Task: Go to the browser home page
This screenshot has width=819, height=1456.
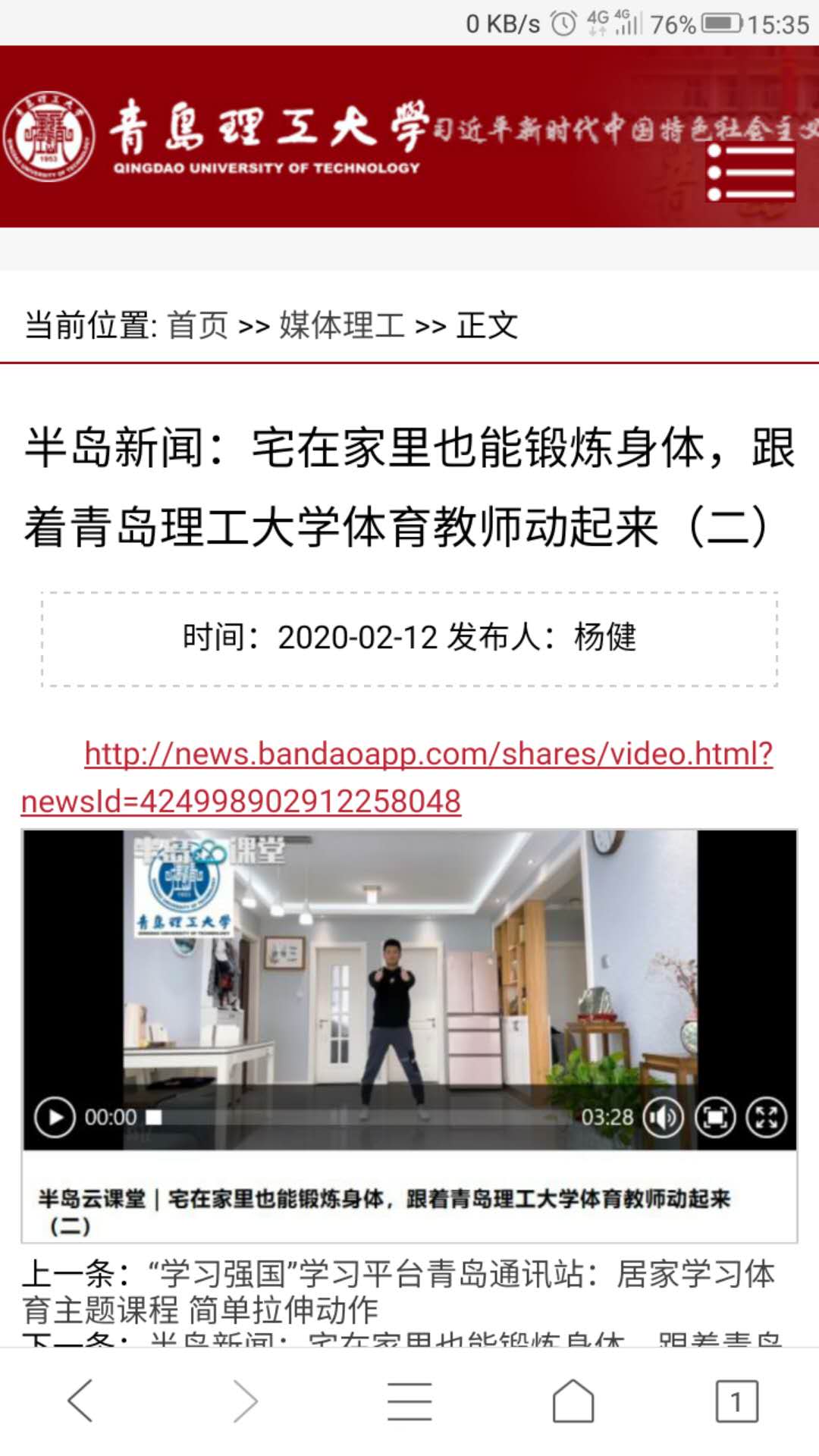Action: point(573,1401)
